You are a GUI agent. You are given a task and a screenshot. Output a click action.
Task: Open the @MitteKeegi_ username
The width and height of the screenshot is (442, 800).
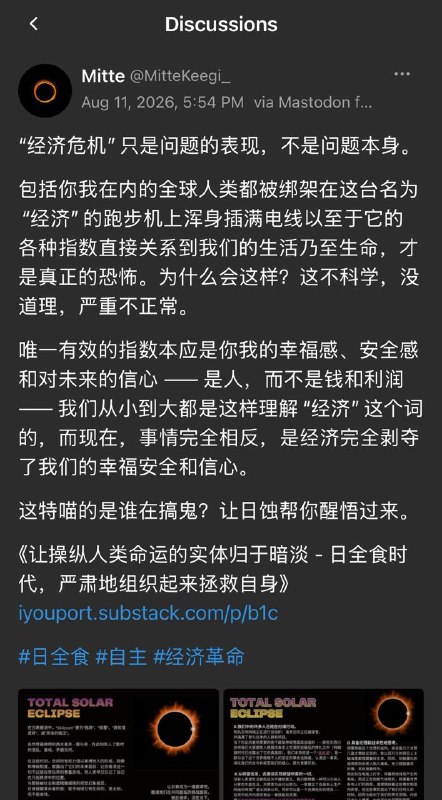181,77
